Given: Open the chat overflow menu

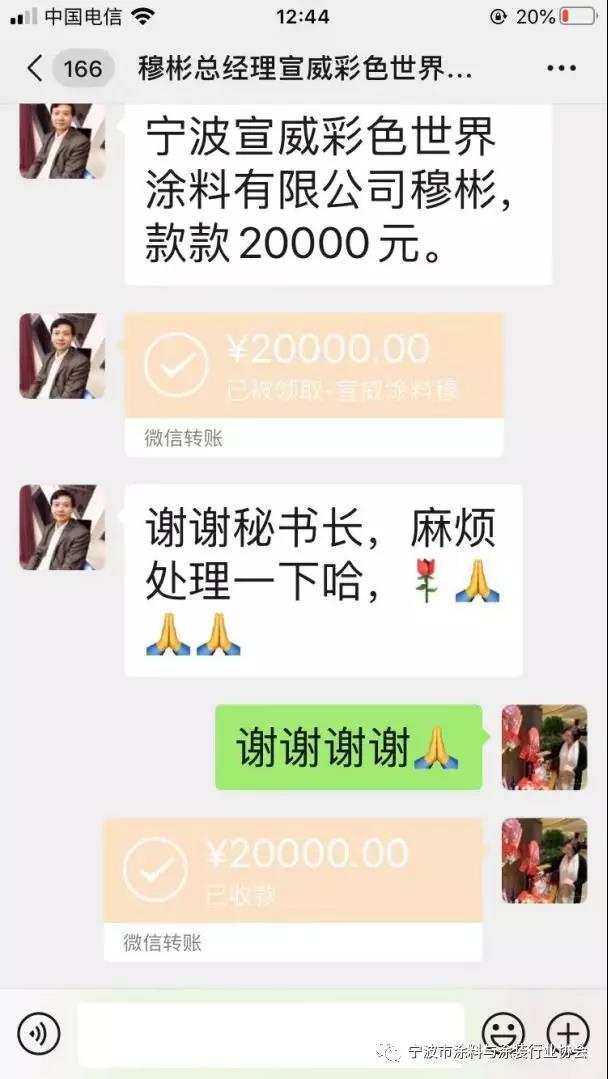Looking at the screenshot, I should pos(561,69).
